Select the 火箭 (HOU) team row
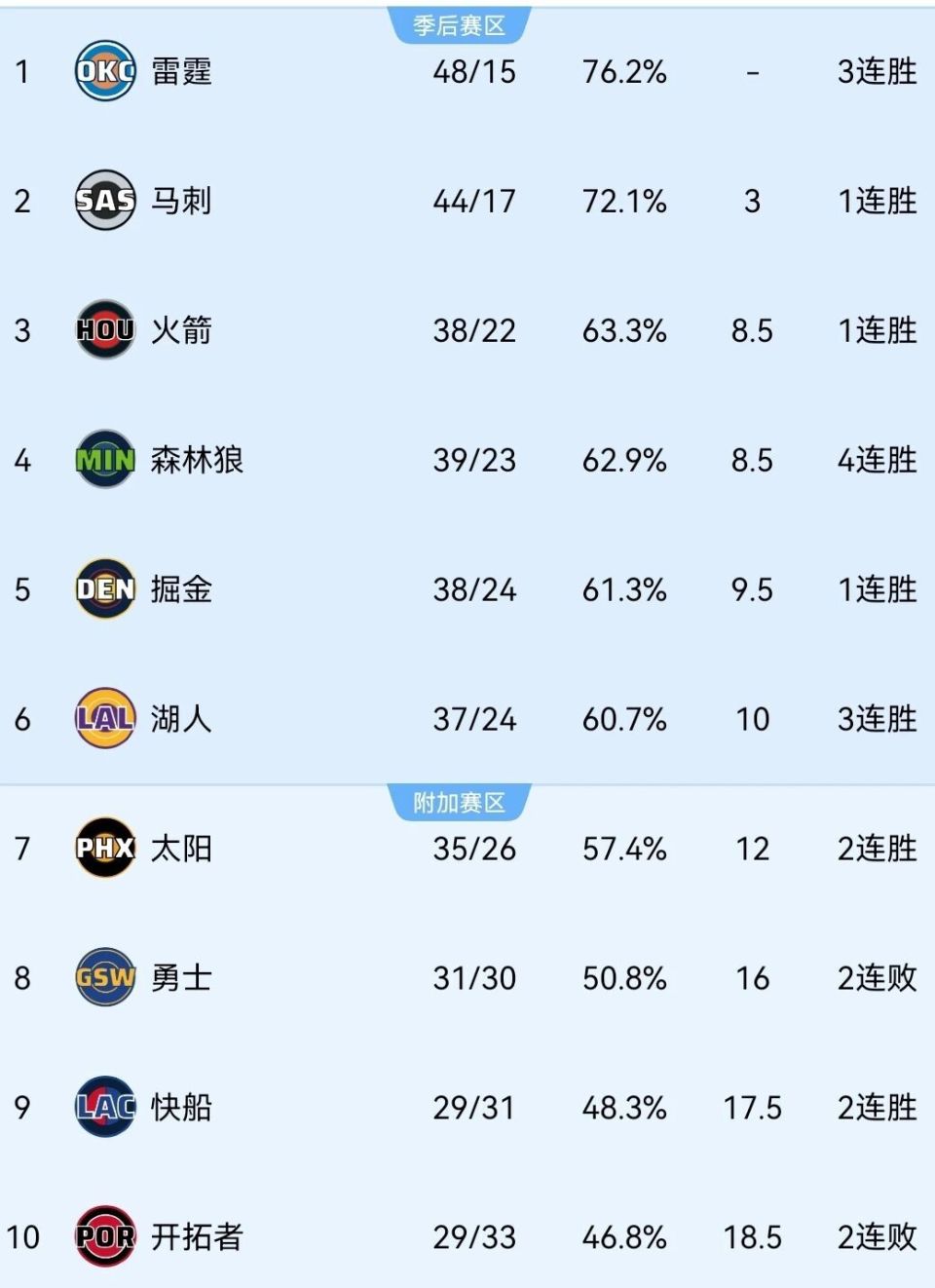Screen dimensions: 935x1288 click(x=181, y=330)
